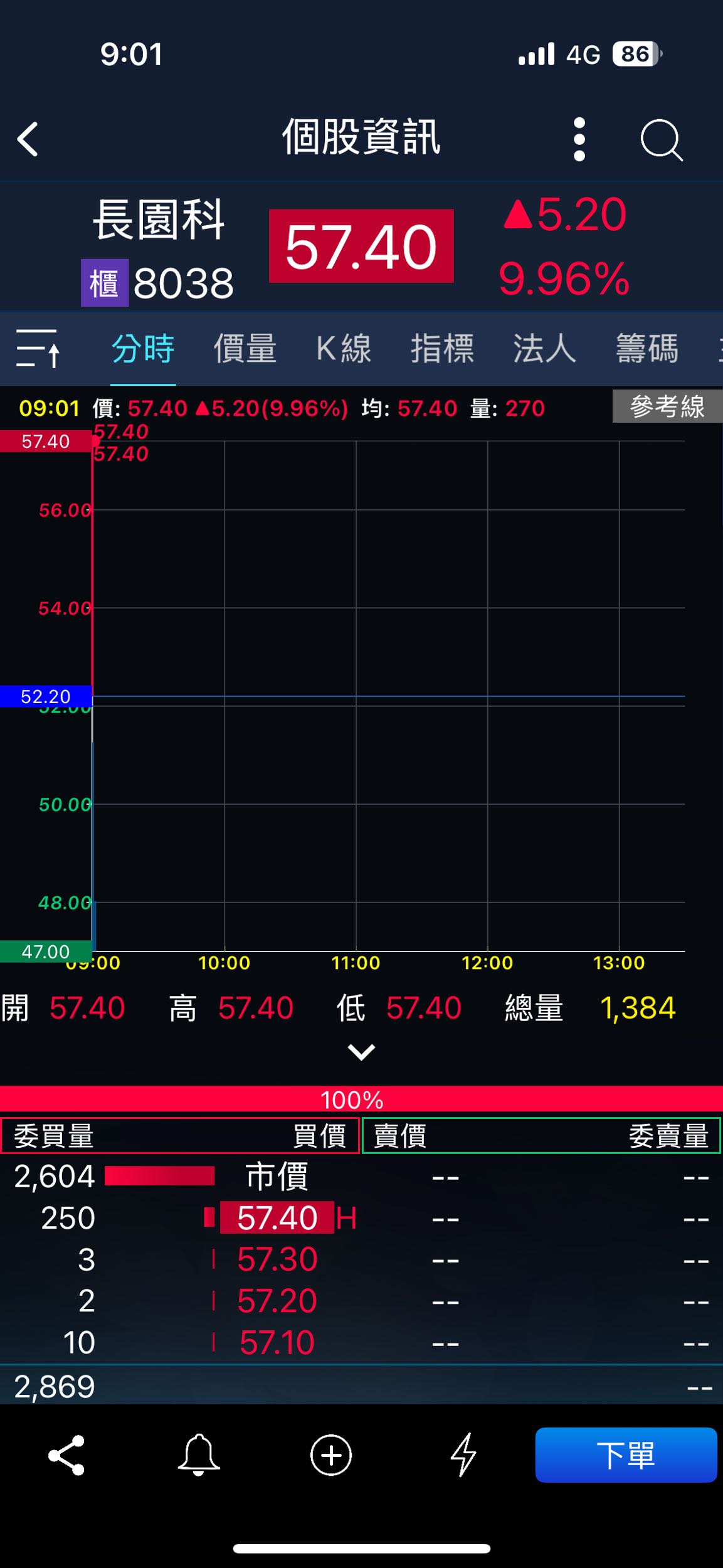Tap 下單 to place an order

click(x=625, y=1455)
